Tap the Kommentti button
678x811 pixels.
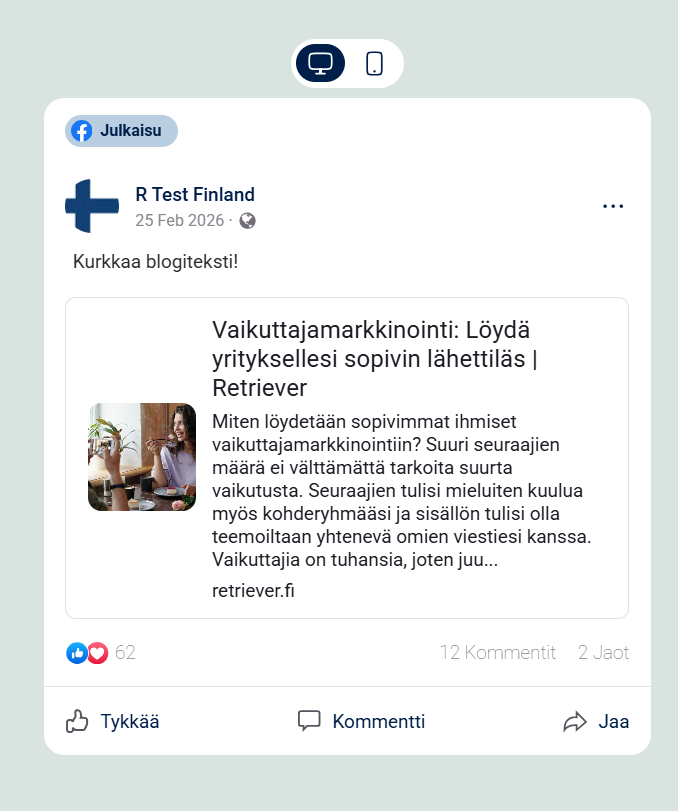361,721
